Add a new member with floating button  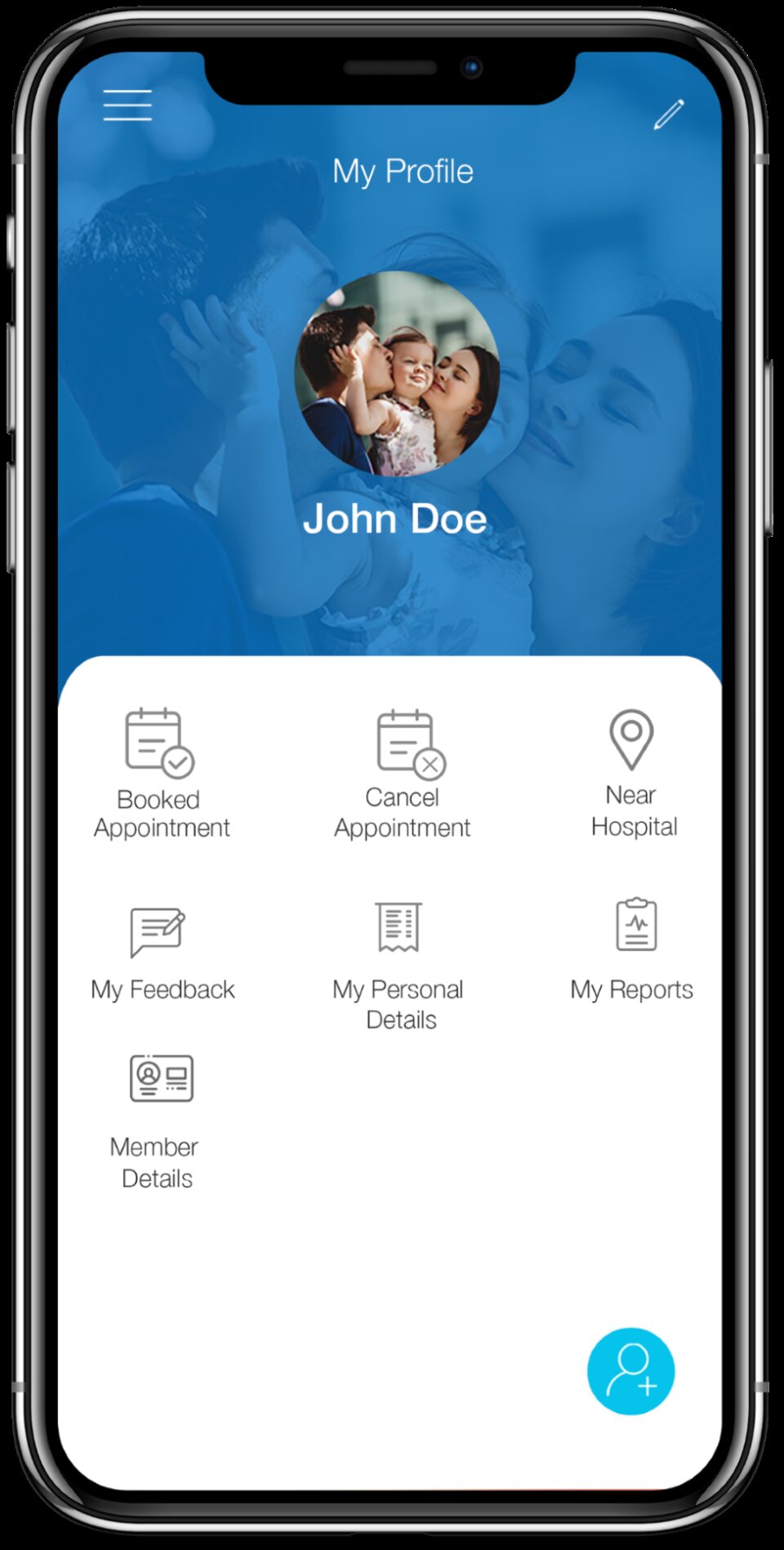click(630, 1371)
